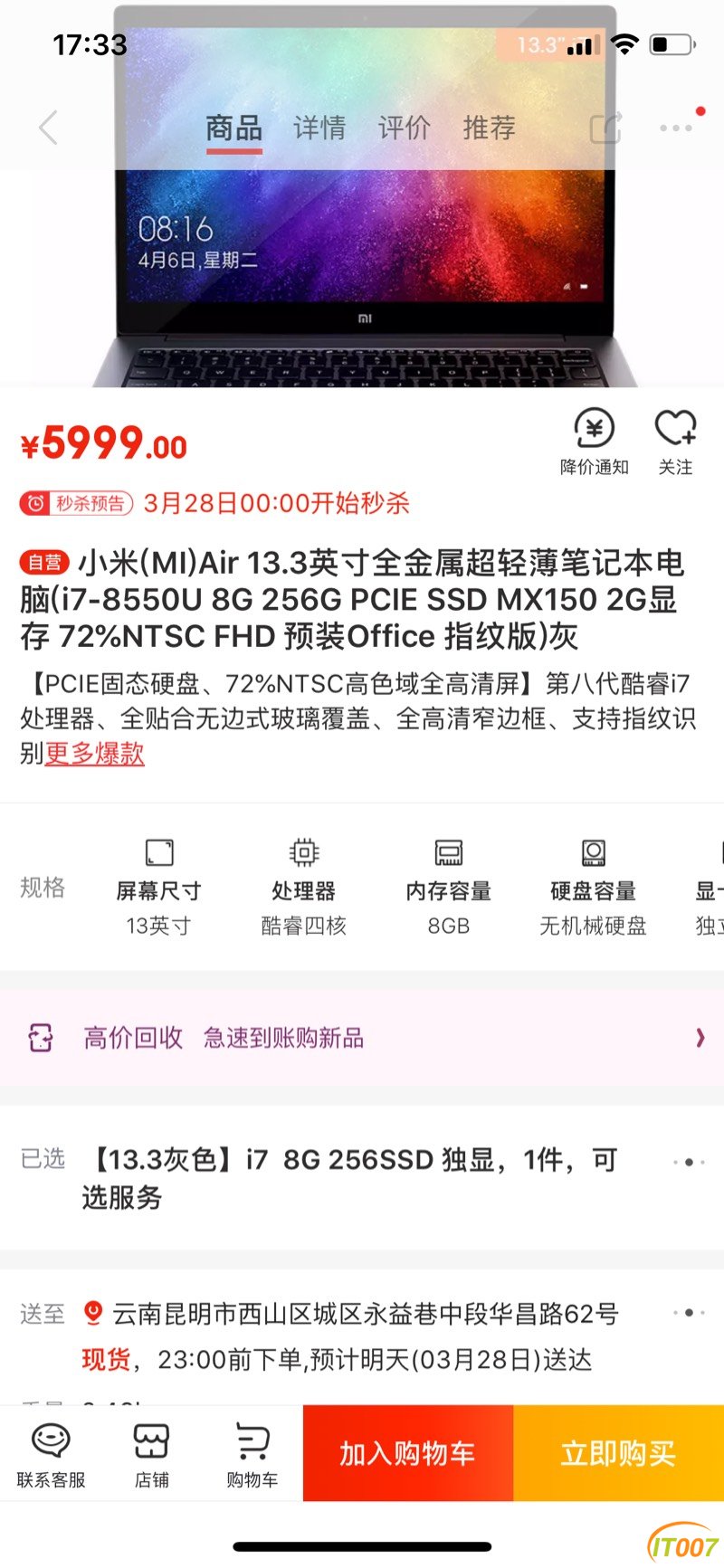Open the 购物车 shopping cart

(252, 1454)
